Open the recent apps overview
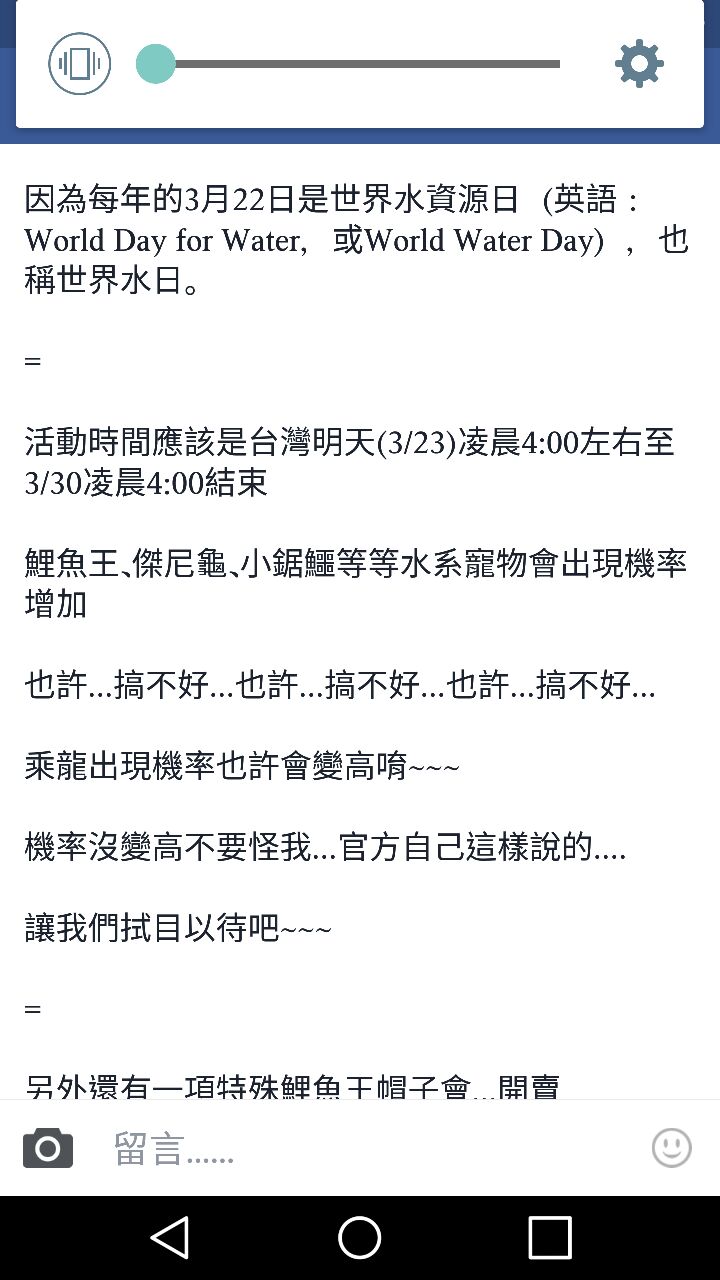The height and width of the screenshot is (1280, 720). [550, 1238]
